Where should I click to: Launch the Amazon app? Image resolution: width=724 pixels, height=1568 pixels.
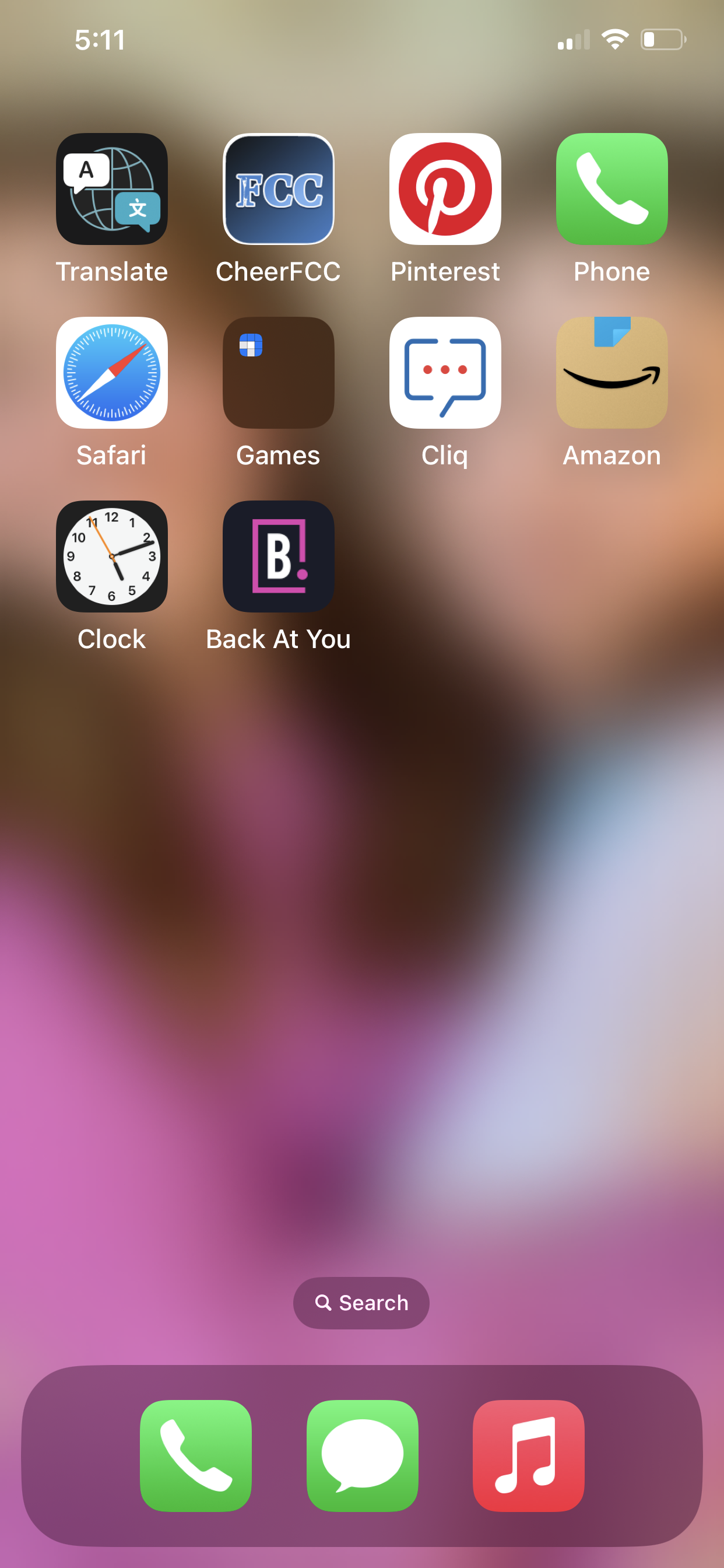[611, 373]
